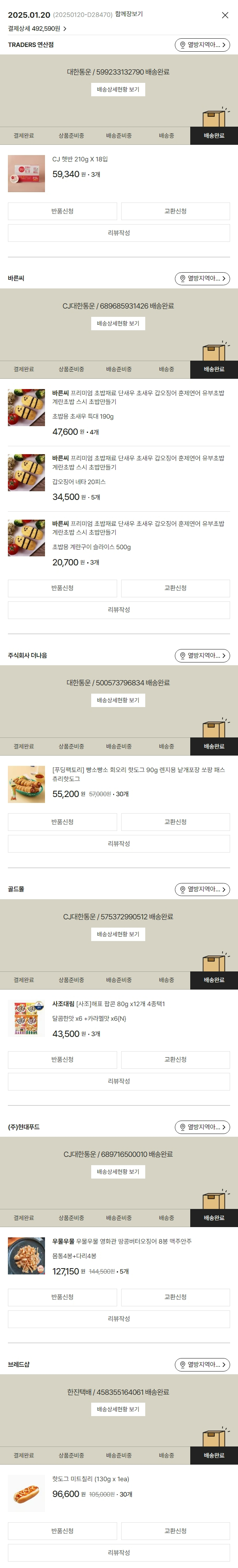The height and width of the screenshot is (1568, 238).
Task: Open the 핫도그 미트칠리 product
Action: click(91, 1479)
